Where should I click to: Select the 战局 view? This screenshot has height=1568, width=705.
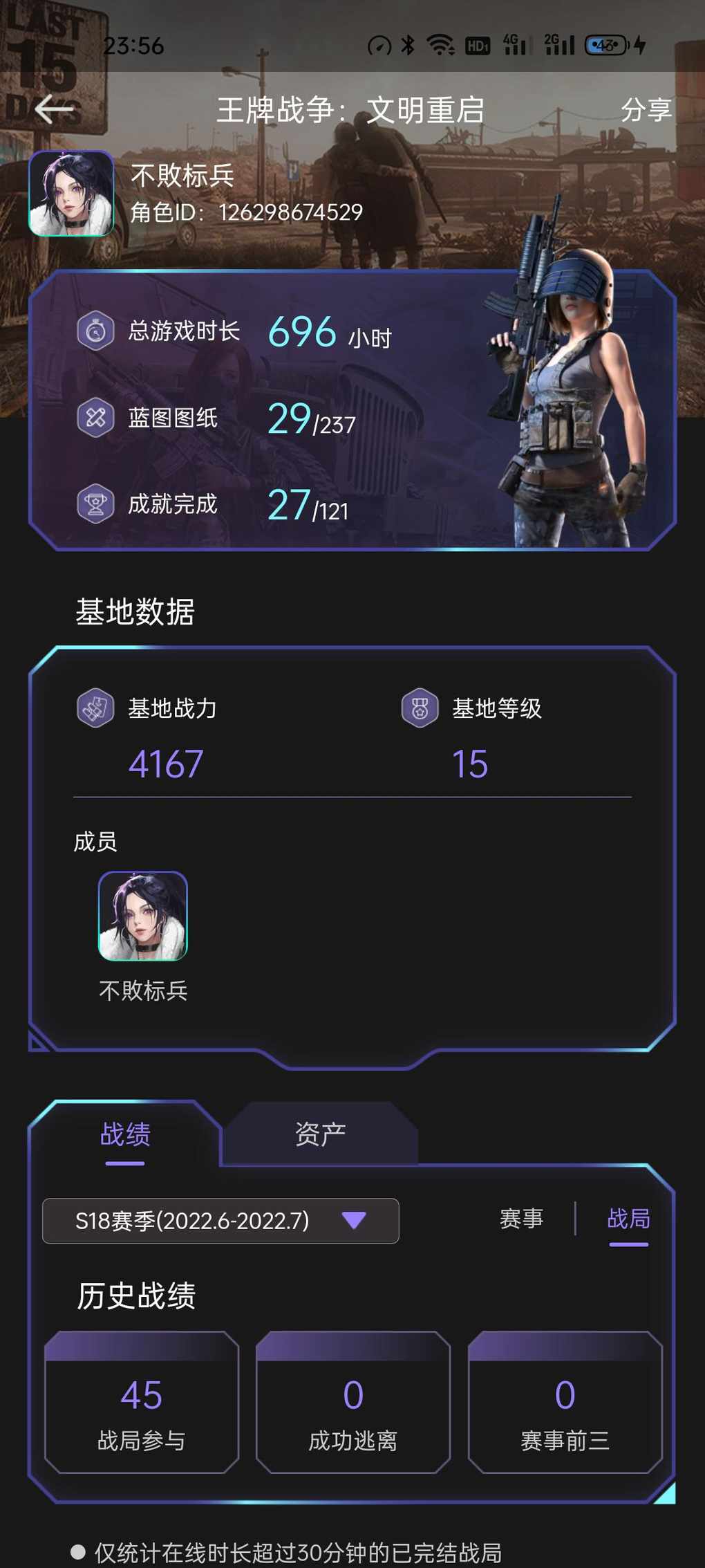(628, 1219)
